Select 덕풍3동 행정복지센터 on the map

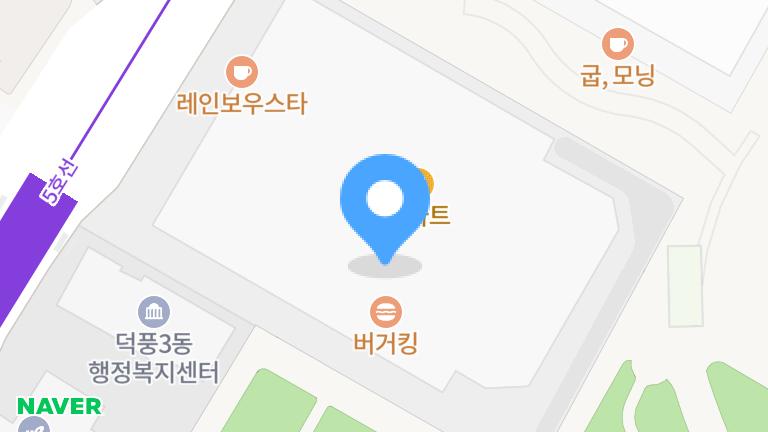pos(154,313)
